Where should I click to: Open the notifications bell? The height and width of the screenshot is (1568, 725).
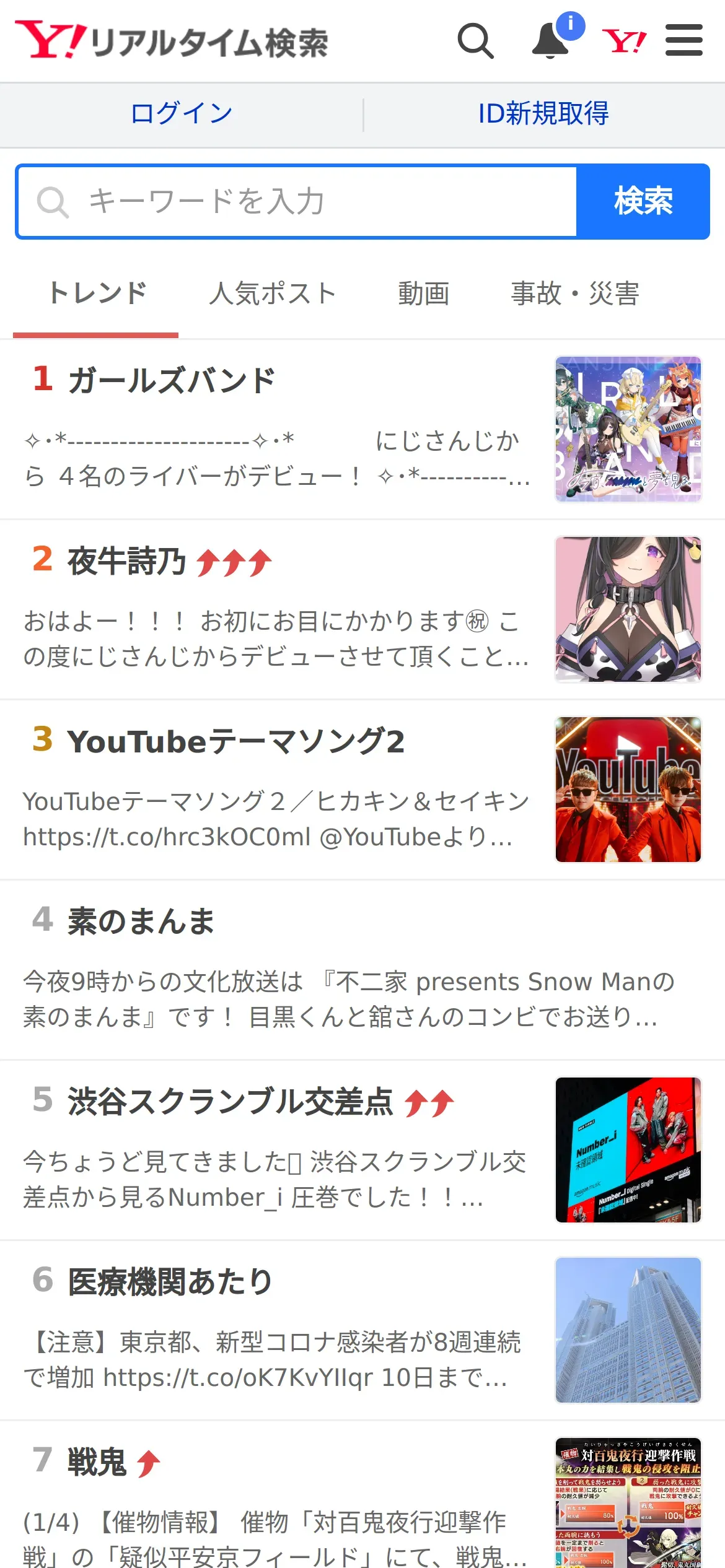pyautogui.click(x=550, y=41)
